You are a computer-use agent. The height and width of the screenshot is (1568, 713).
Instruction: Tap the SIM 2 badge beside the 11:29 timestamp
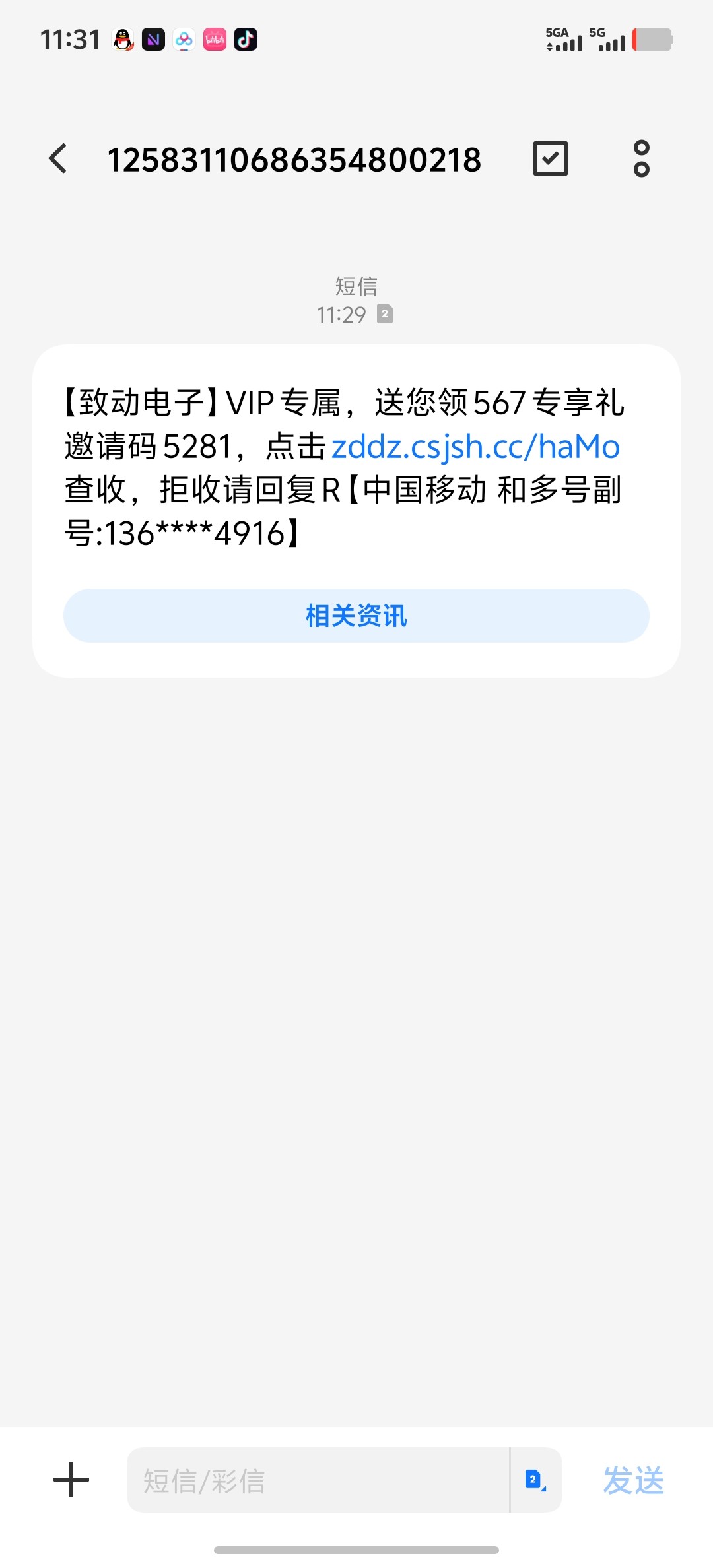386,314
